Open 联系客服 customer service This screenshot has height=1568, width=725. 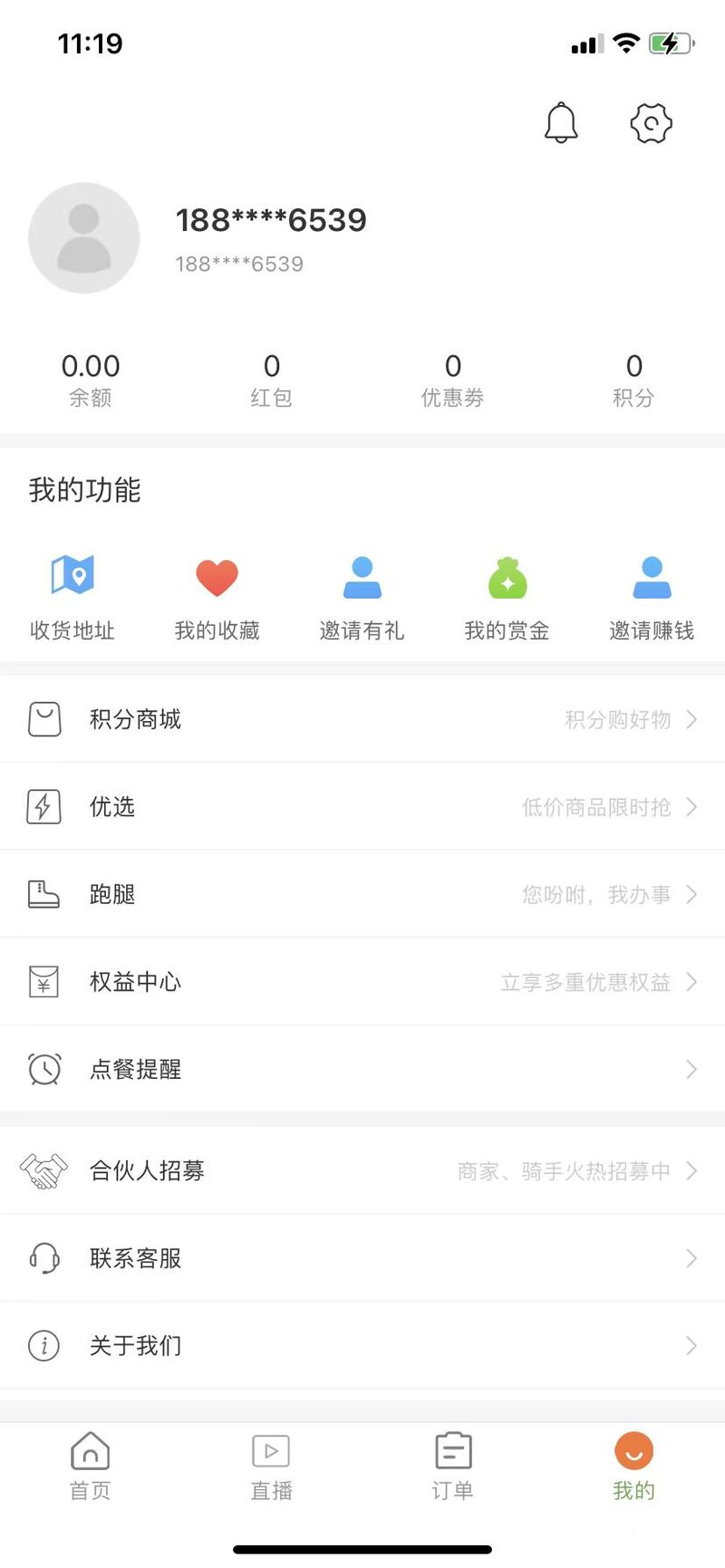point(362,1258)
